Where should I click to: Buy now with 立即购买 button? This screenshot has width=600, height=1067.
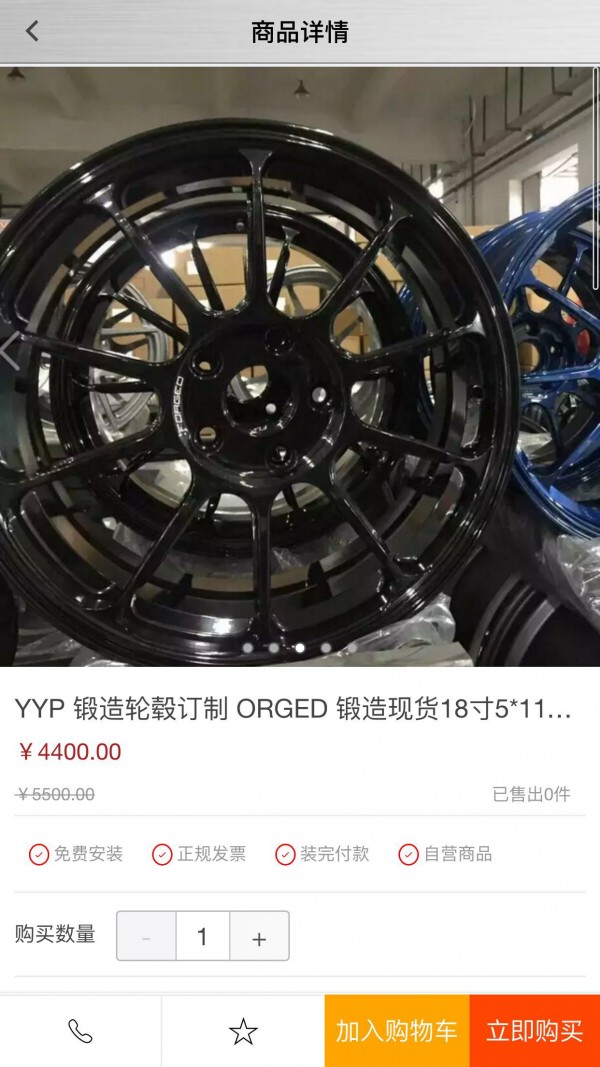[x=534, y=1031]
